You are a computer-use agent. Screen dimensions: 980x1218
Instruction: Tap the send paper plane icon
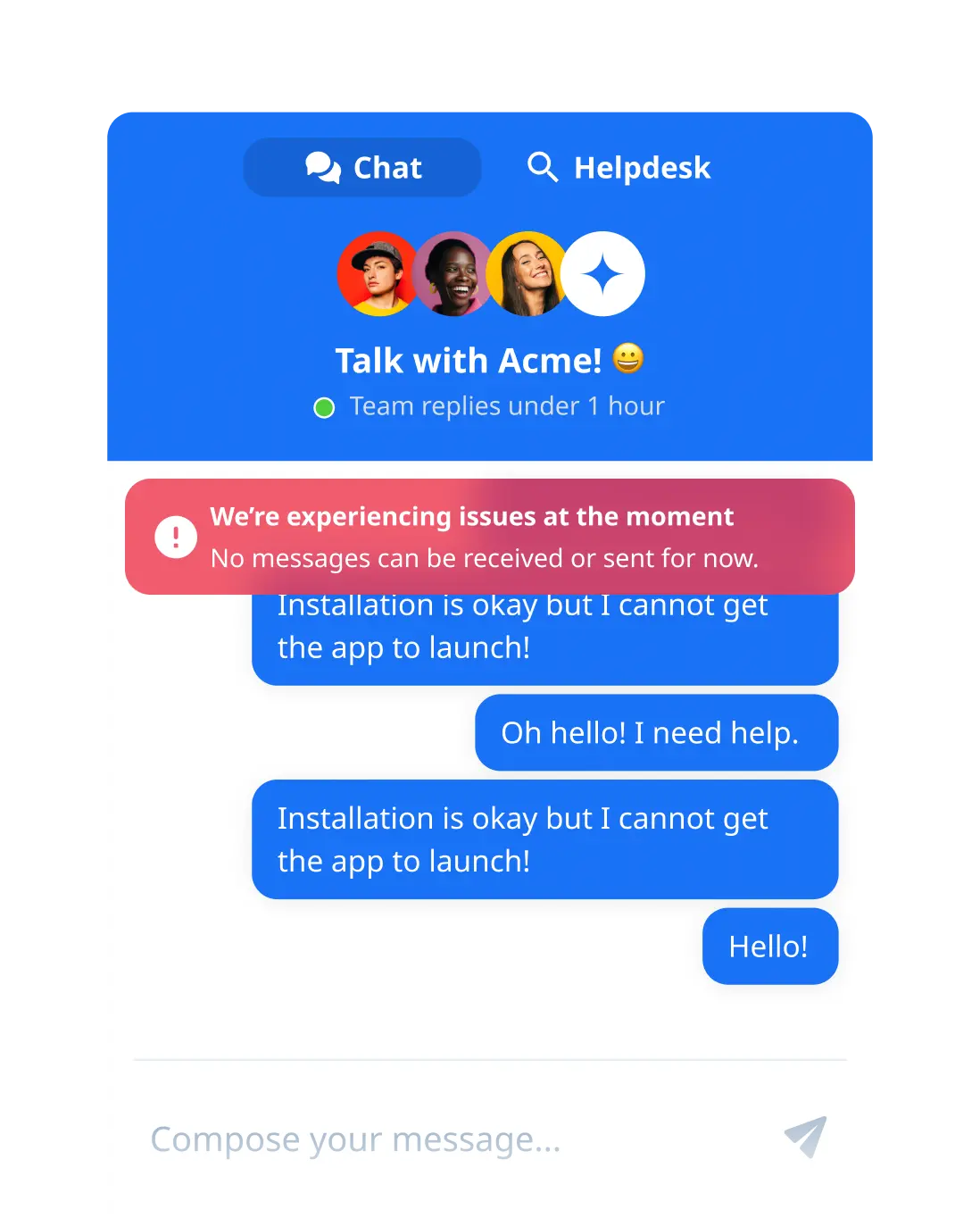coord(805,1137)
